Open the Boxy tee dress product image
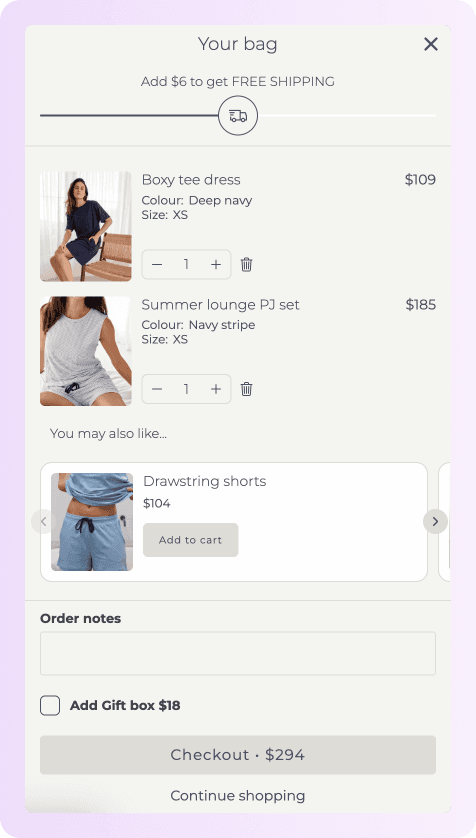This screenshot has width=476, height=838. (85, 226)
